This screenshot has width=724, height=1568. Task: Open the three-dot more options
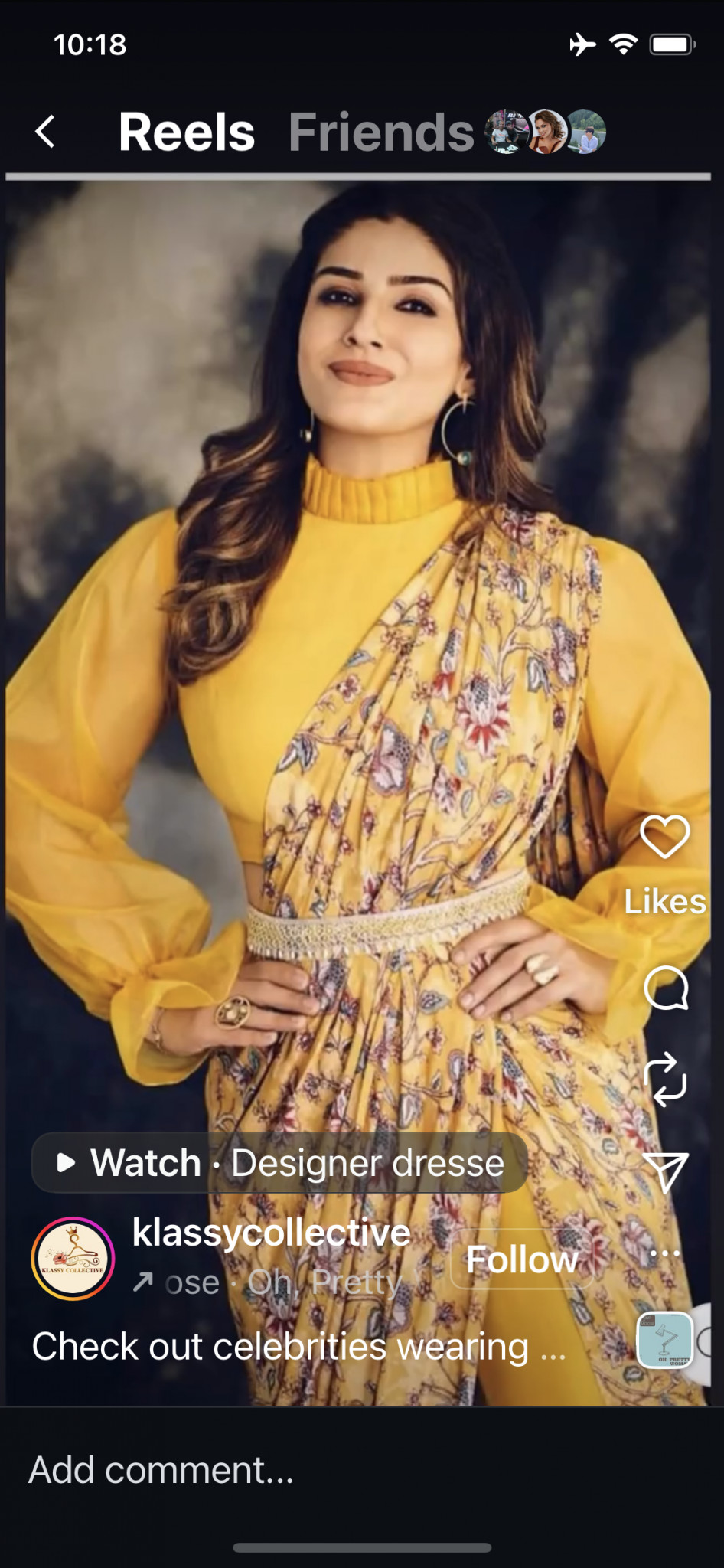[x=664, y=1253]
